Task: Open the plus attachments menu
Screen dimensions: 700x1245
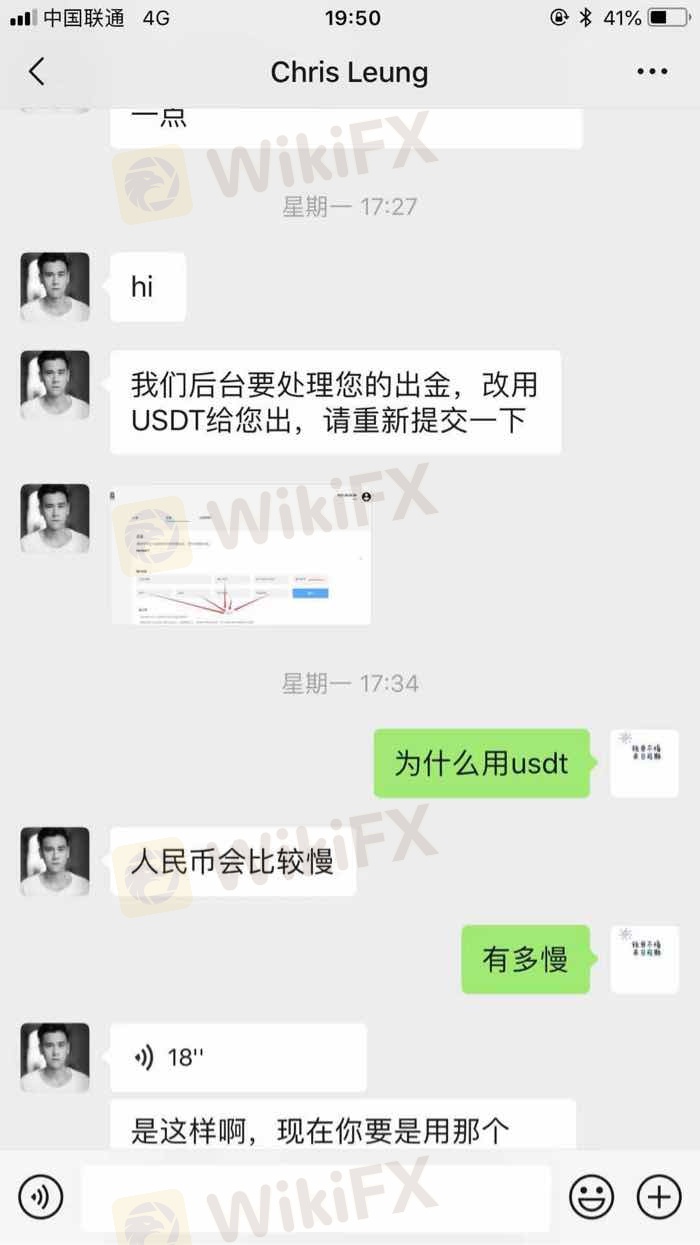Action: click(x=658, y=1196)
